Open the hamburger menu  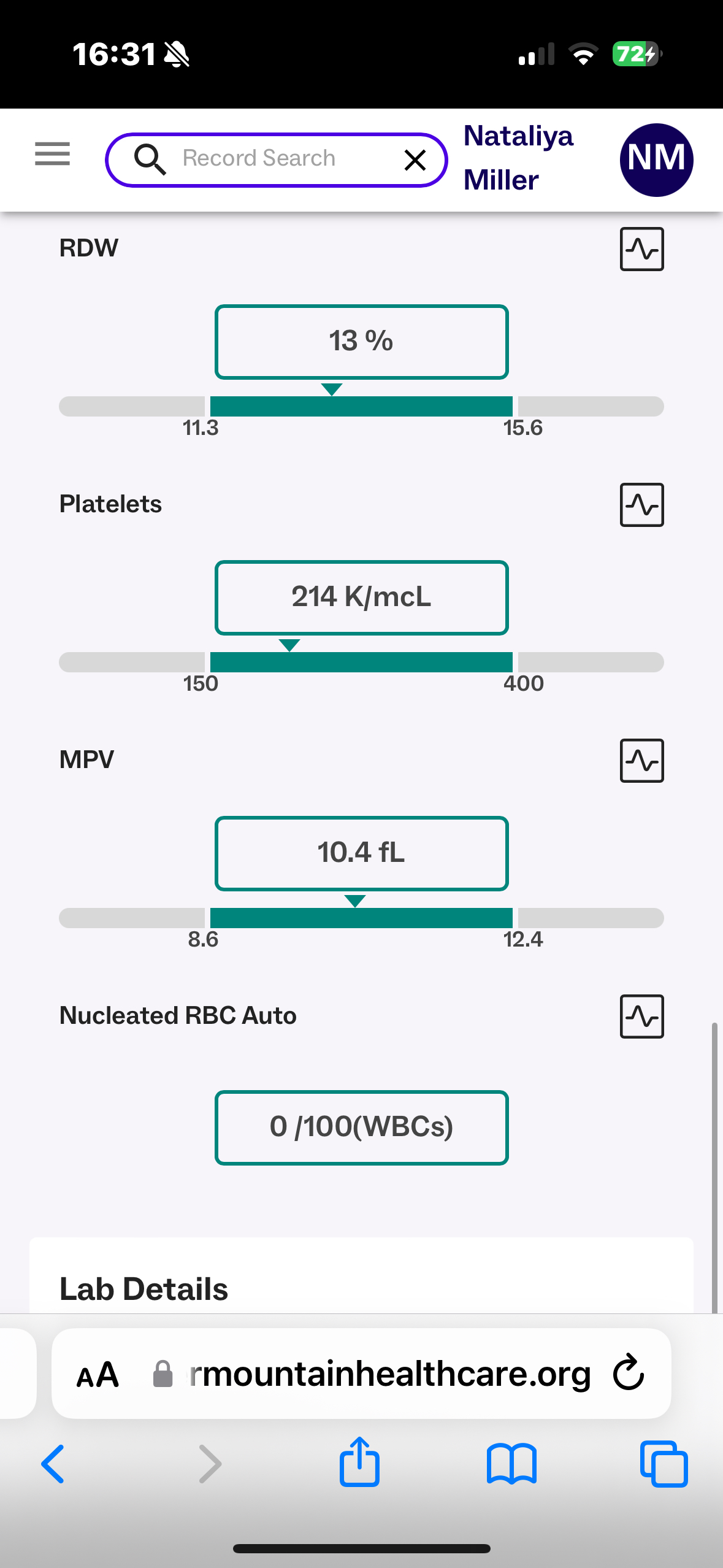pos(52,154)
